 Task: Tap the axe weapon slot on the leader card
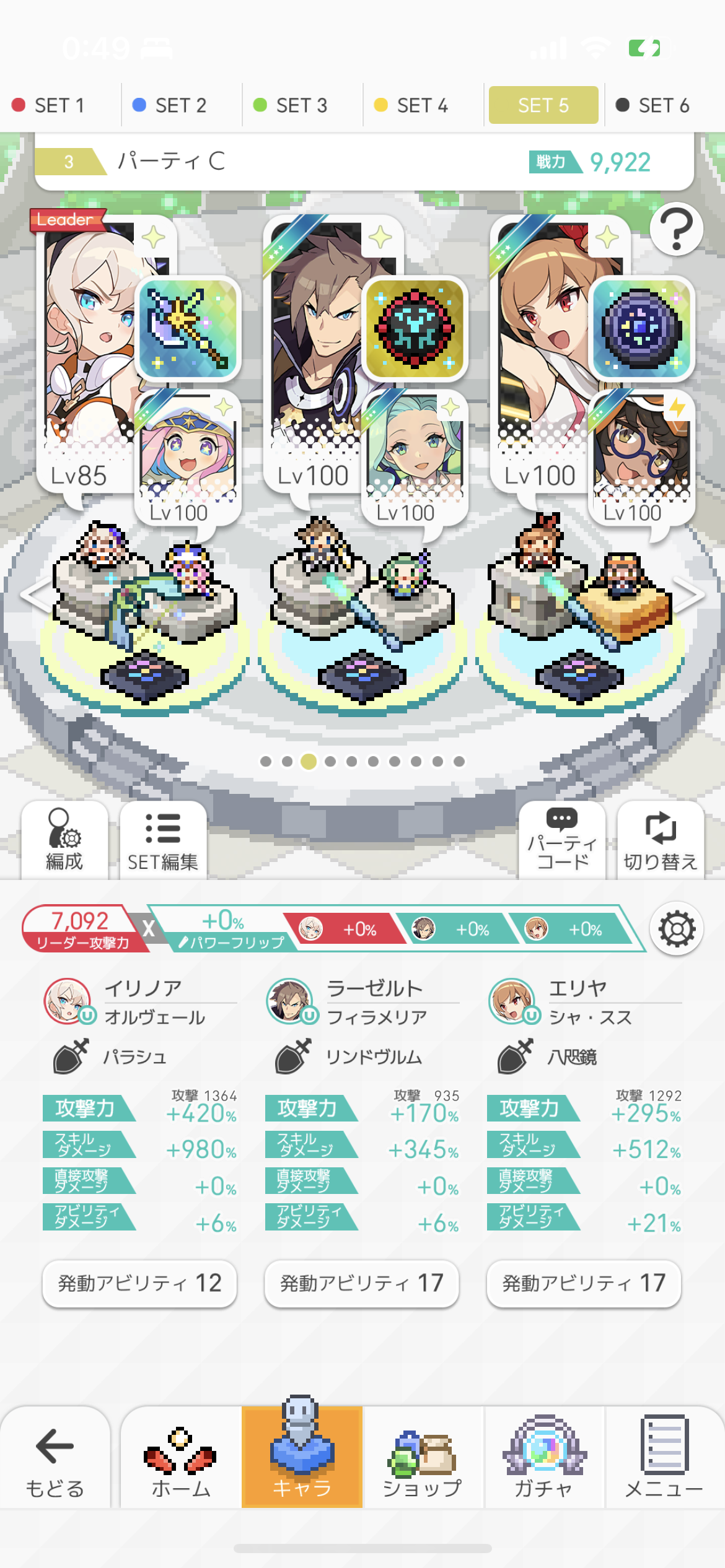[188, 328]
